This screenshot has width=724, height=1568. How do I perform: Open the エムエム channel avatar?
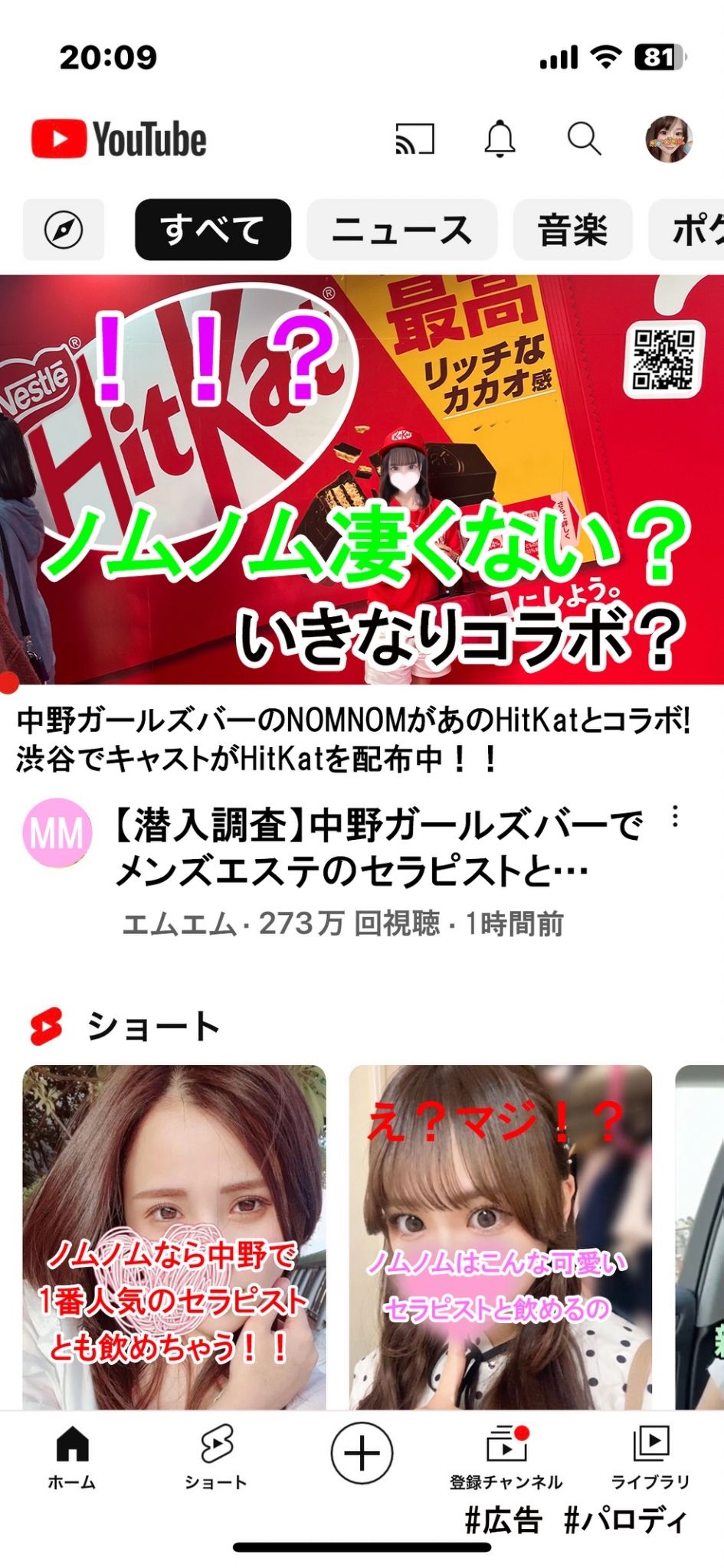[57, 832]
